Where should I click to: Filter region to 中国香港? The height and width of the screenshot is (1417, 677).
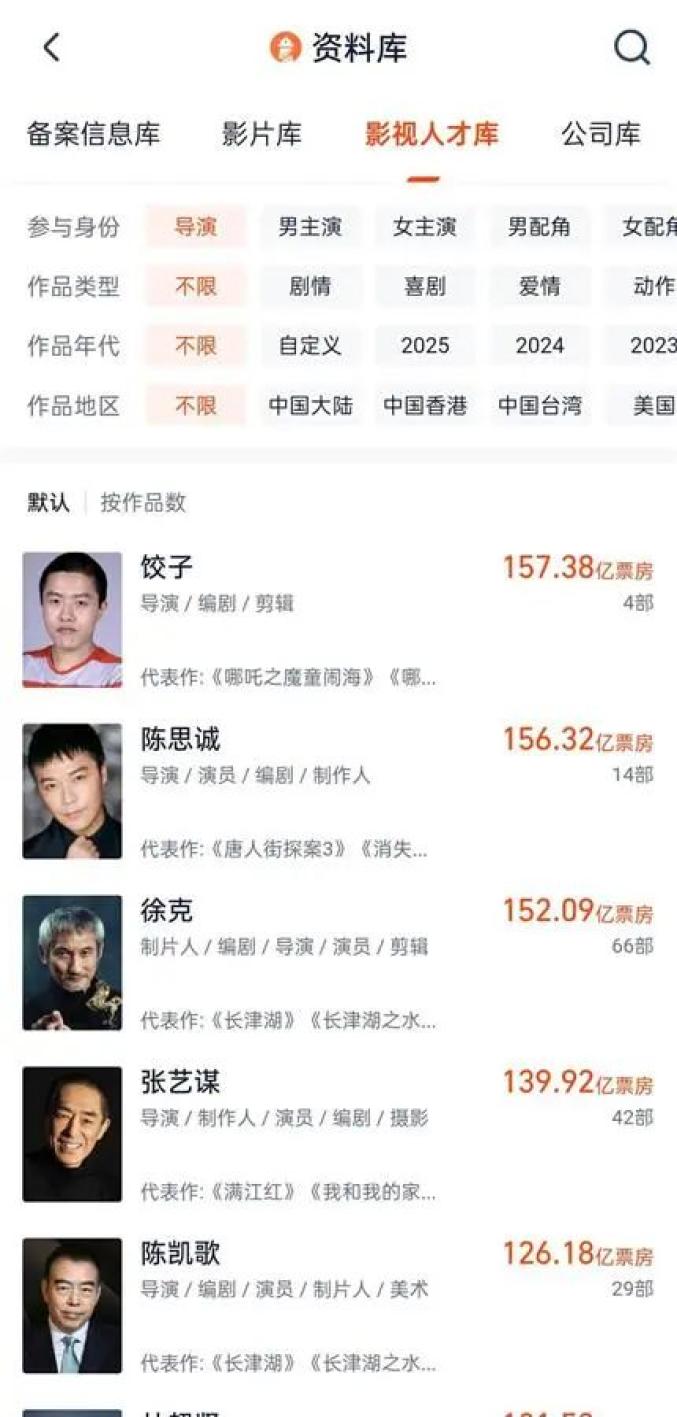click(425, 406)
